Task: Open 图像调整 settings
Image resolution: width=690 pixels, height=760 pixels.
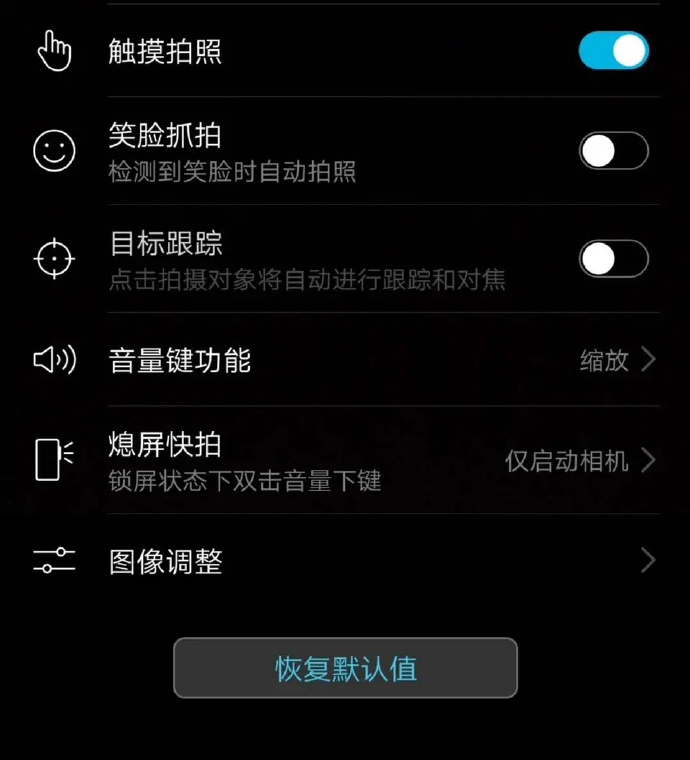Action: [380, 561]
